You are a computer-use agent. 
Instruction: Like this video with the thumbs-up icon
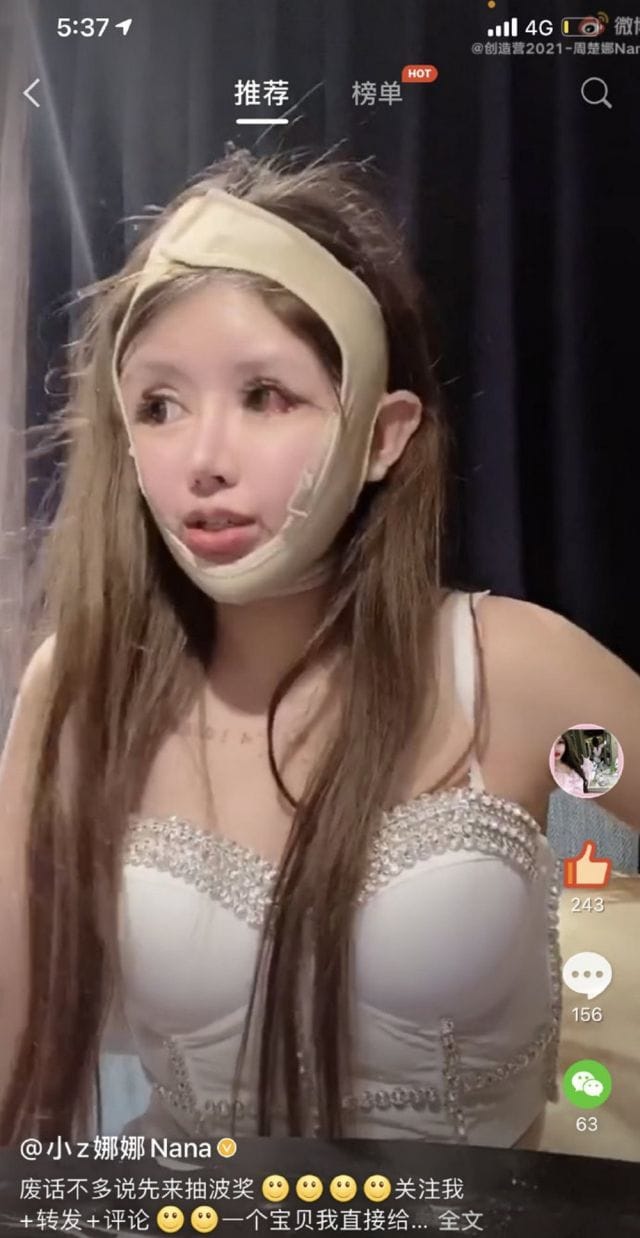click(x=587, y=865)
